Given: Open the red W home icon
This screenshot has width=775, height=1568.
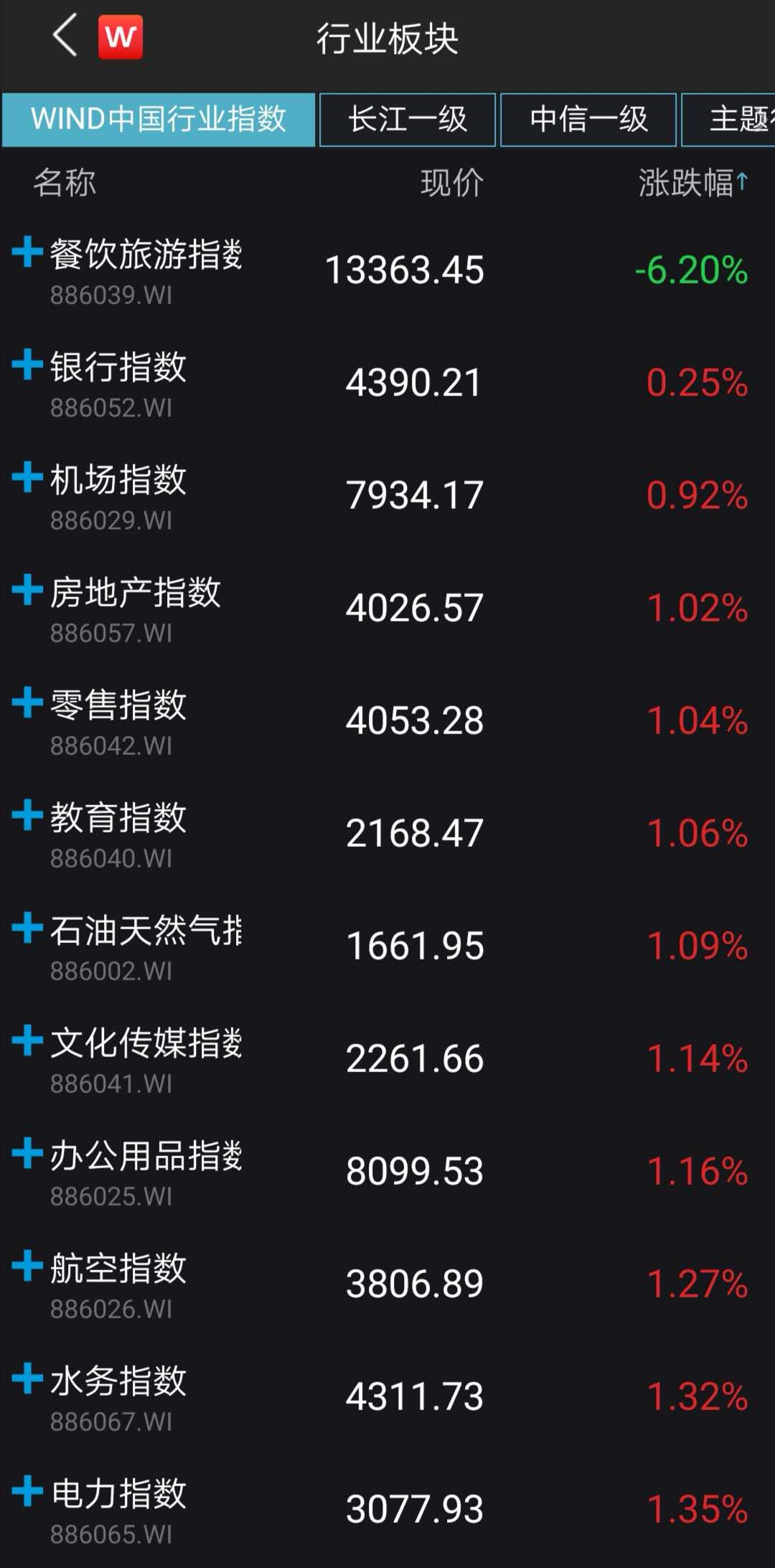Looking at the screenshot, I should 120,37.
